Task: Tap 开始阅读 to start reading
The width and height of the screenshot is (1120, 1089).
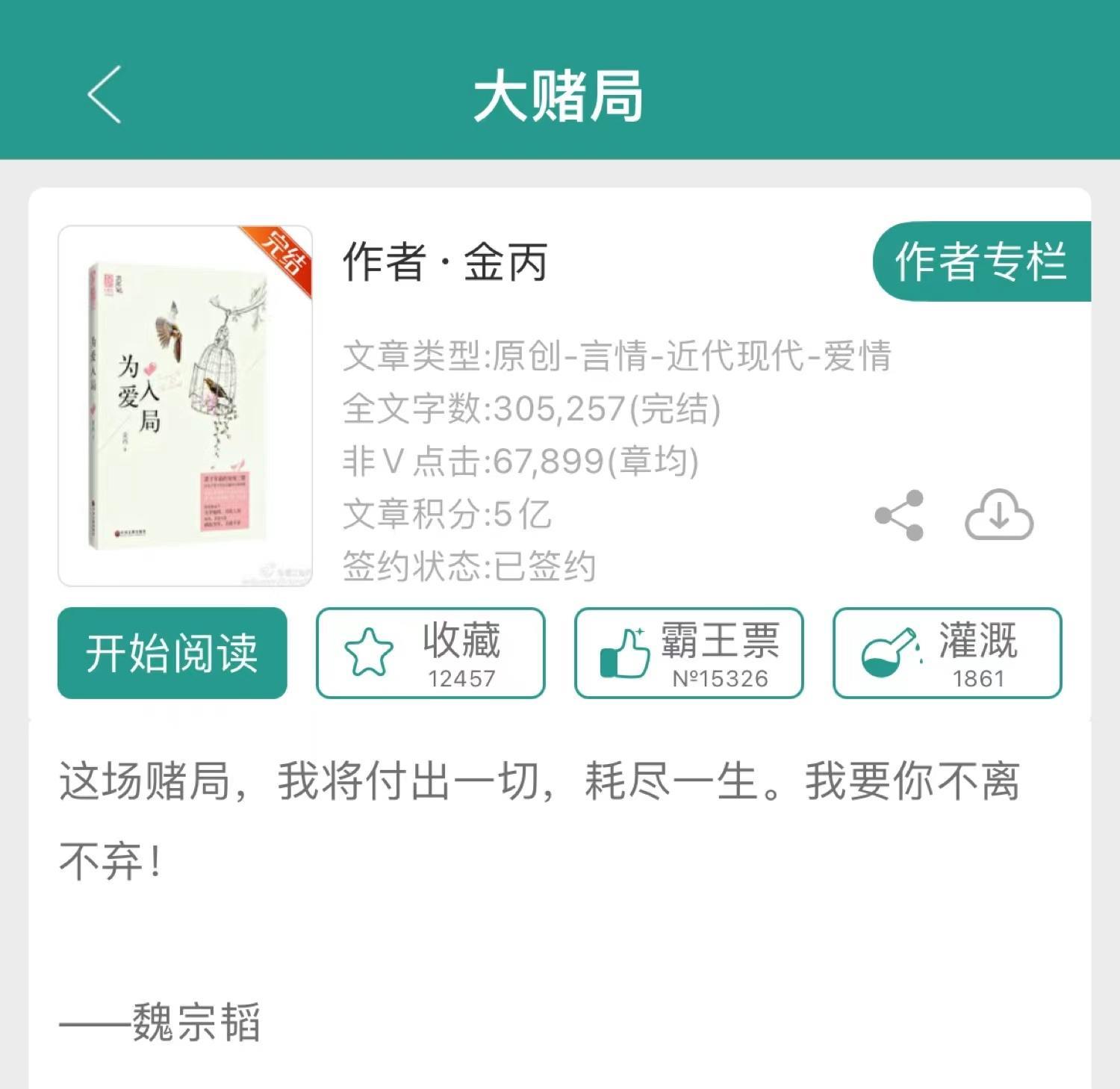Action: 172,653
